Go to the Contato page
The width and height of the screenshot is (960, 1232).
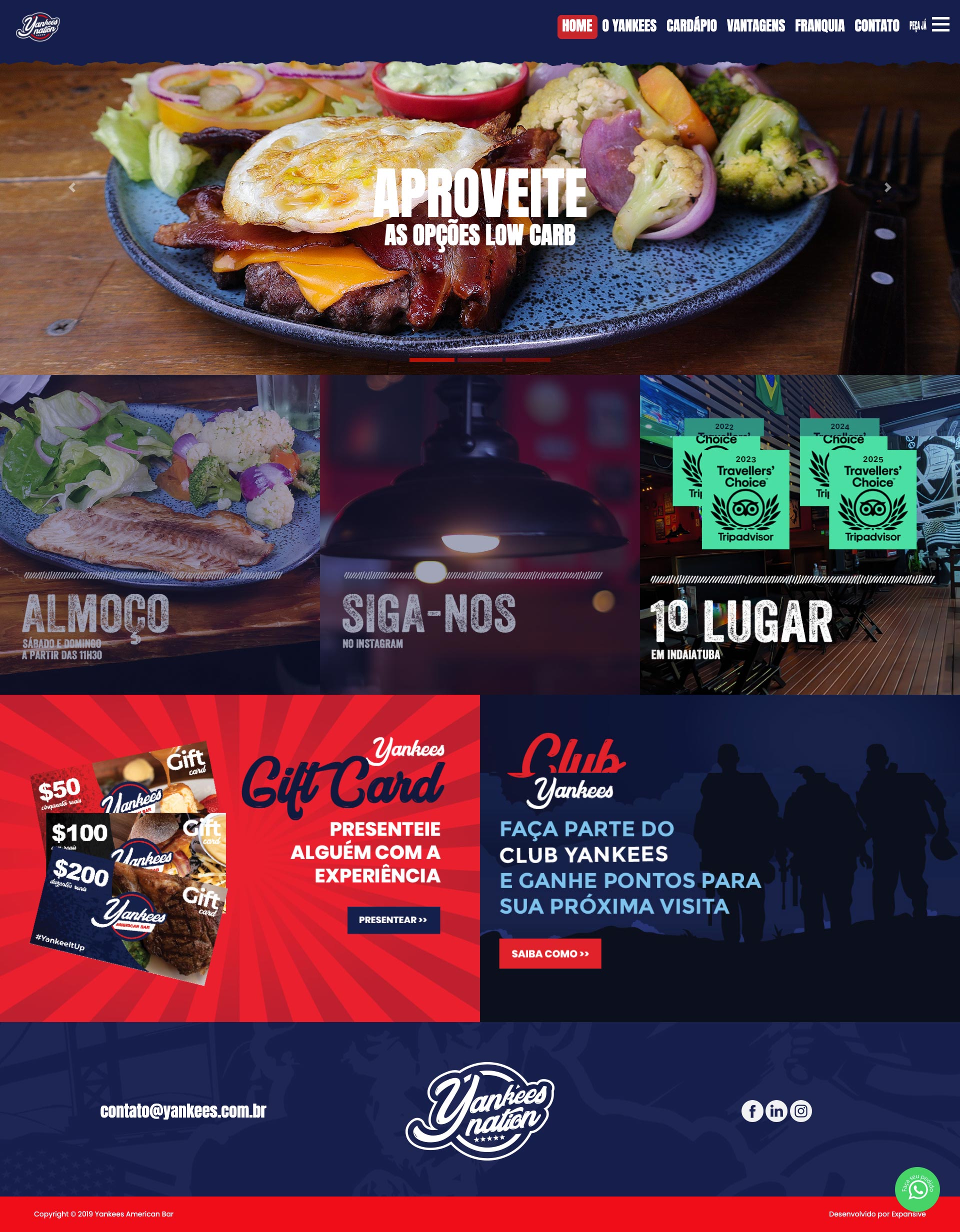pyautogui.click(x=876, y=26)
